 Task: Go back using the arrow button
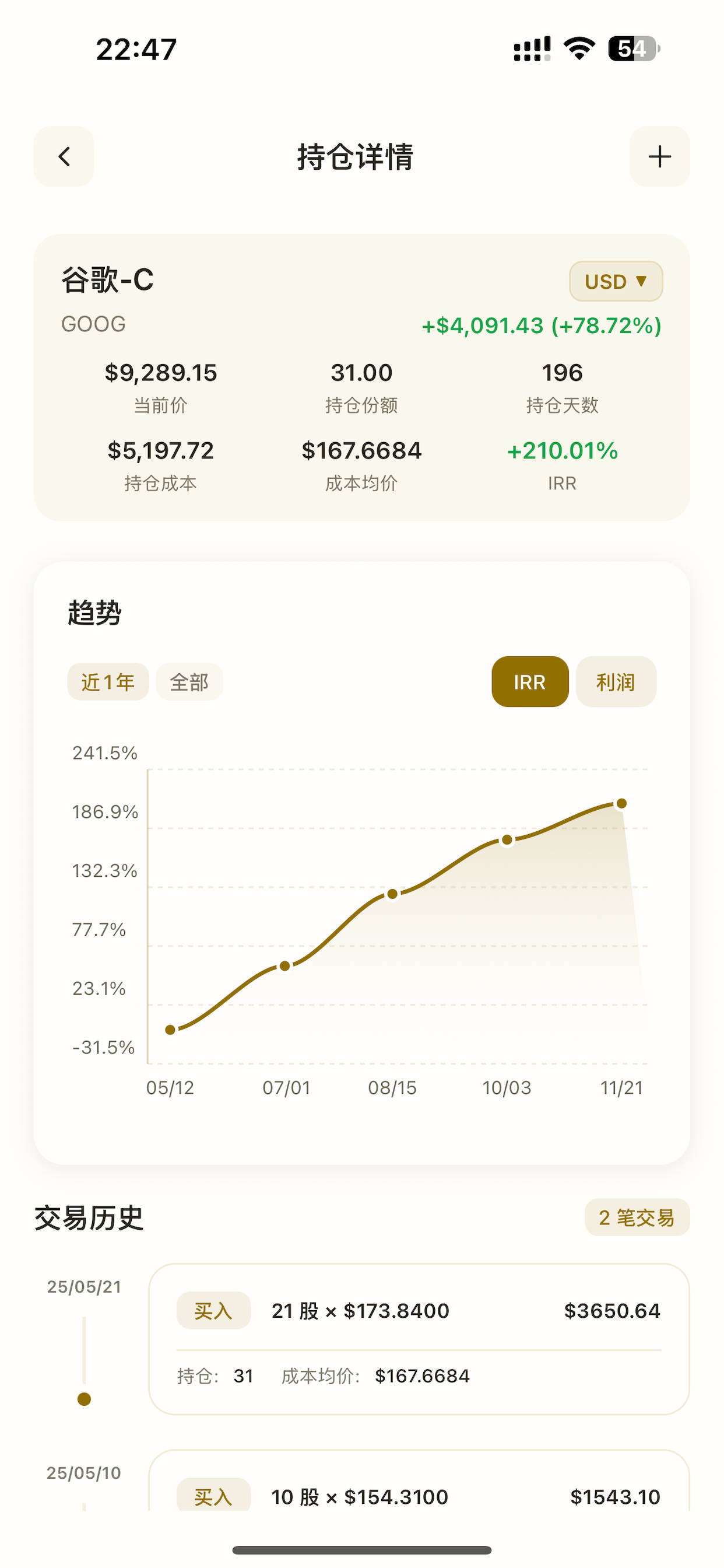pos(64,156)
